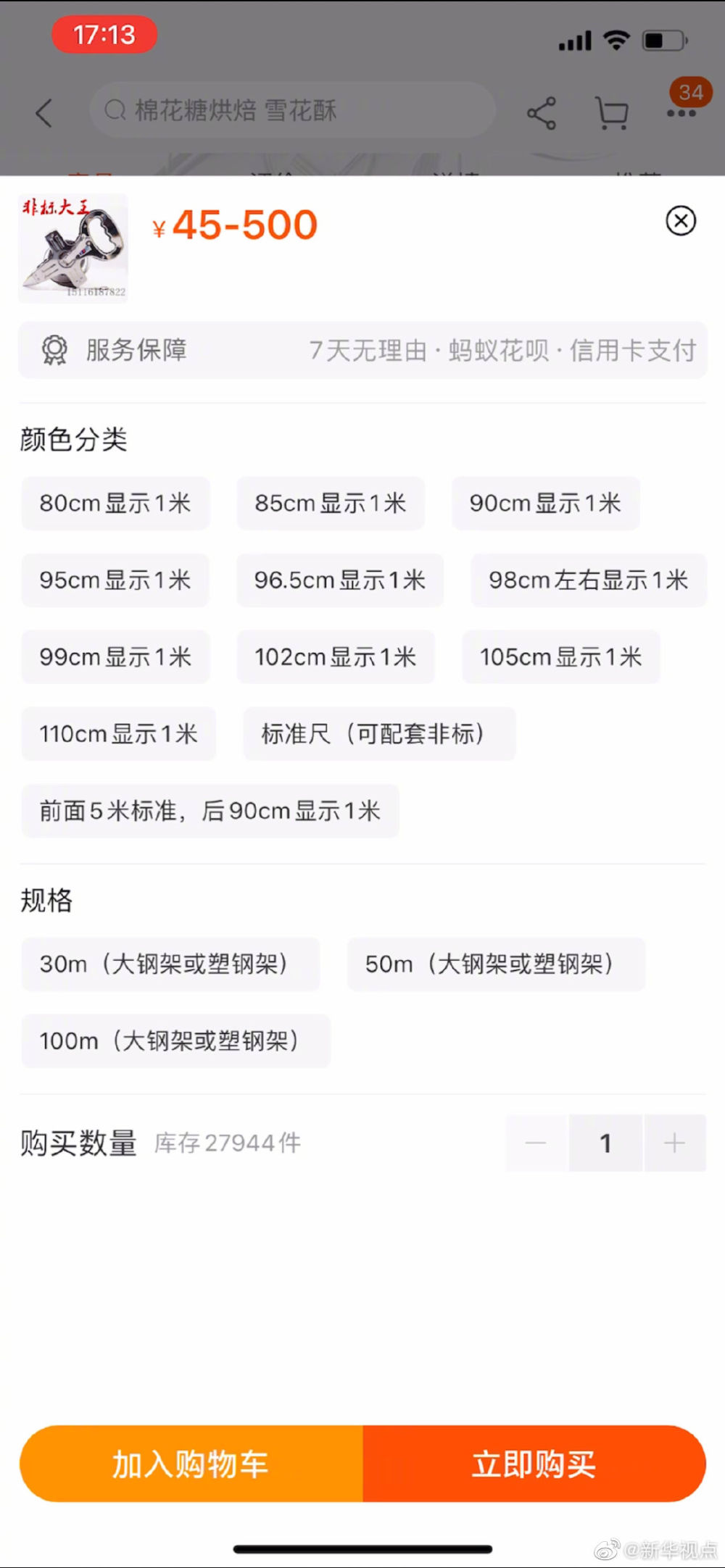This screenshot has height=1568, width=725.
Task: Tap 加入购物车 to add to cart
Action: [191, 1464]
